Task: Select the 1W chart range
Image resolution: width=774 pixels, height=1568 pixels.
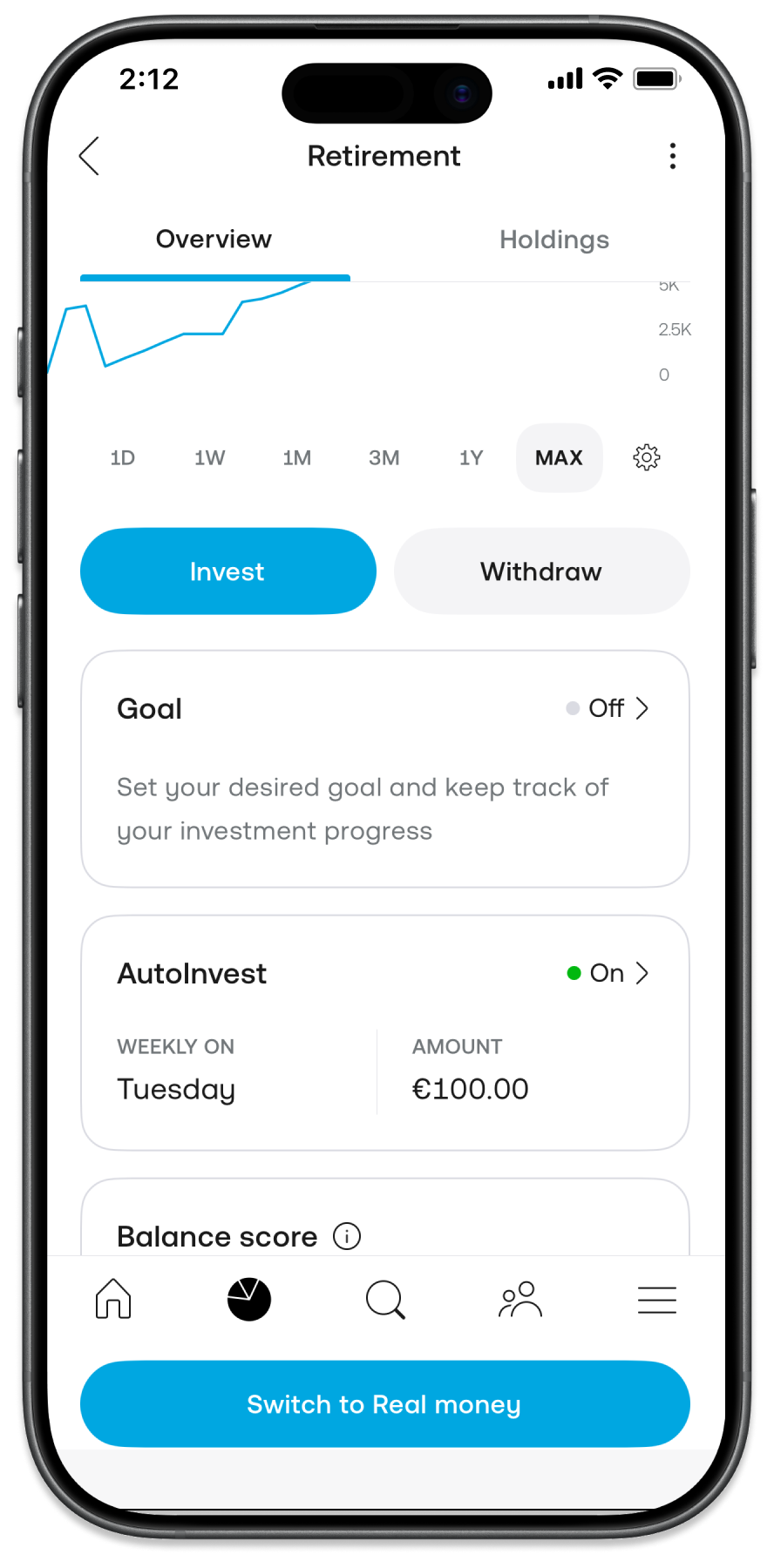Action: tap(210, 458)
